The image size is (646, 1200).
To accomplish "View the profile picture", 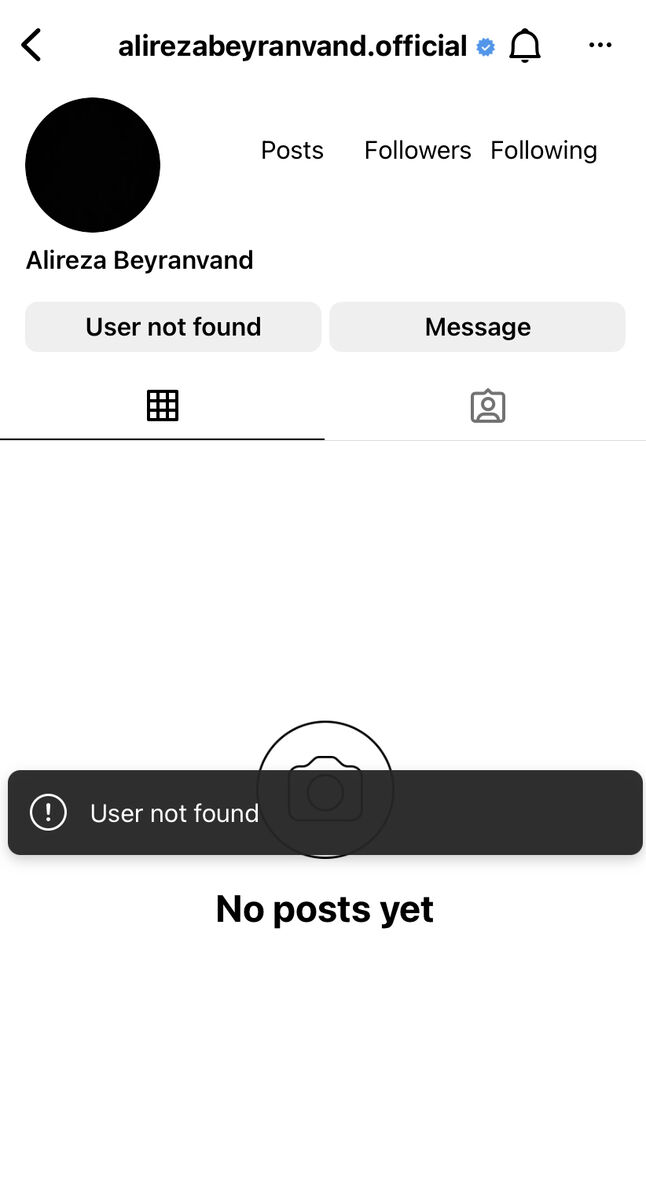I will [93, 165].
